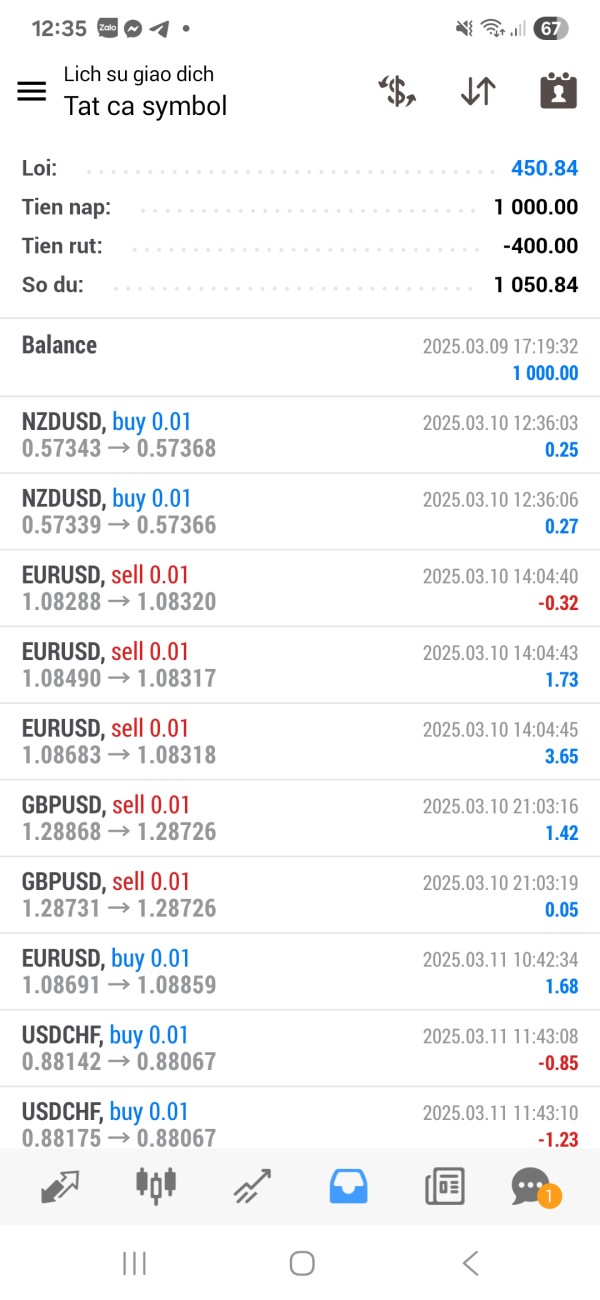Viewport: 600px width, 1300px height.
Task: Expand EURUSD sell trade with -0.32 loss
Action: point(300,588)
